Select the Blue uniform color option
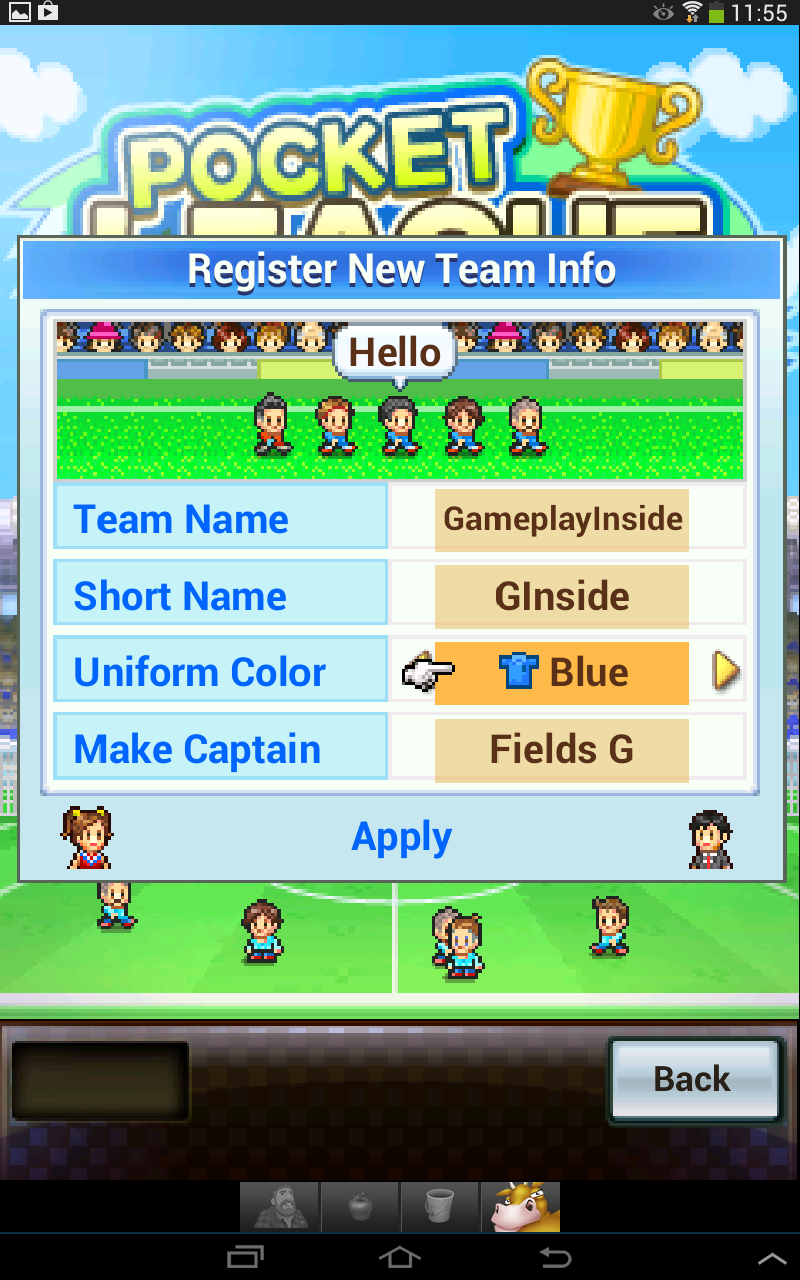The height and width of the screenshot is (1280, 800). 562,673
